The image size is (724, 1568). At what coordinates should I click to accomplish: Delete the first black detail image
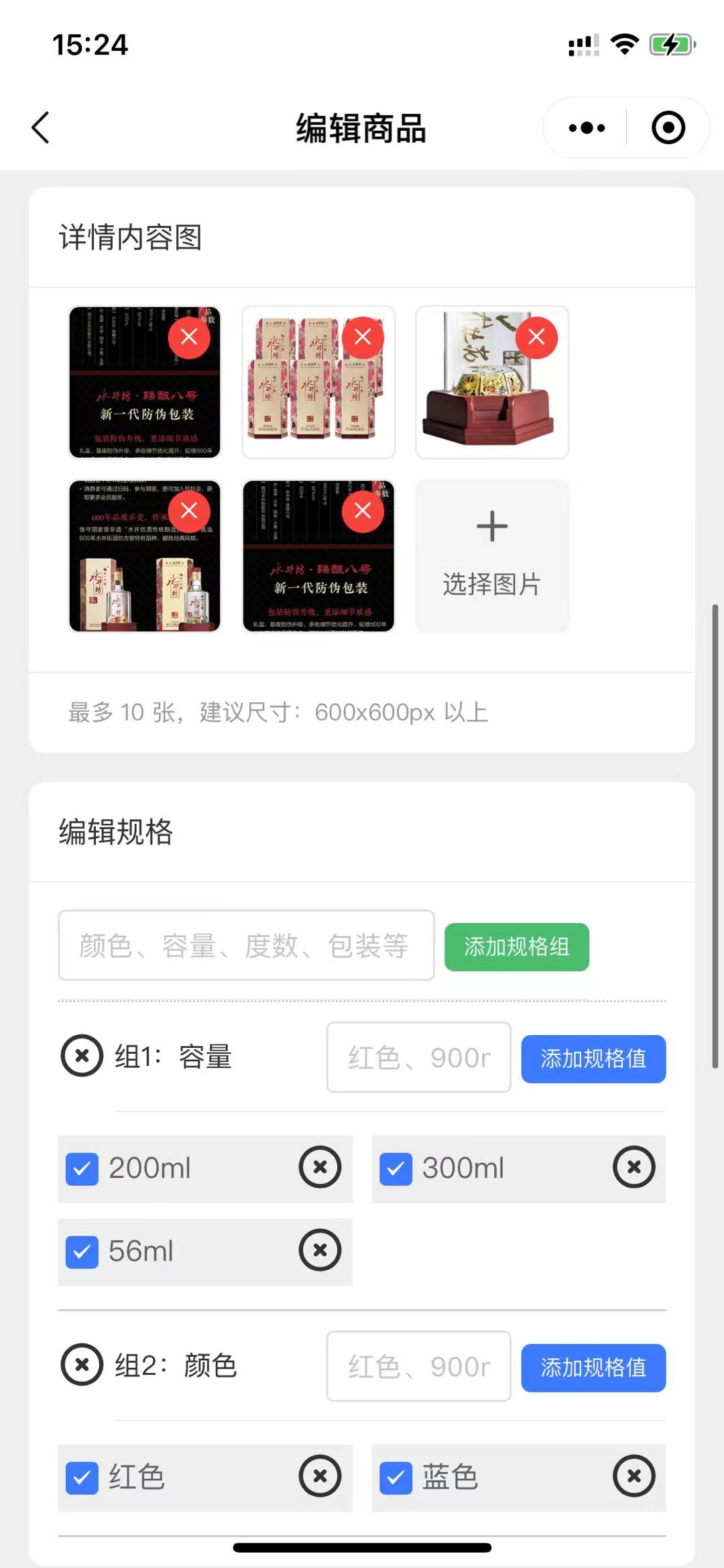[188, 337]
